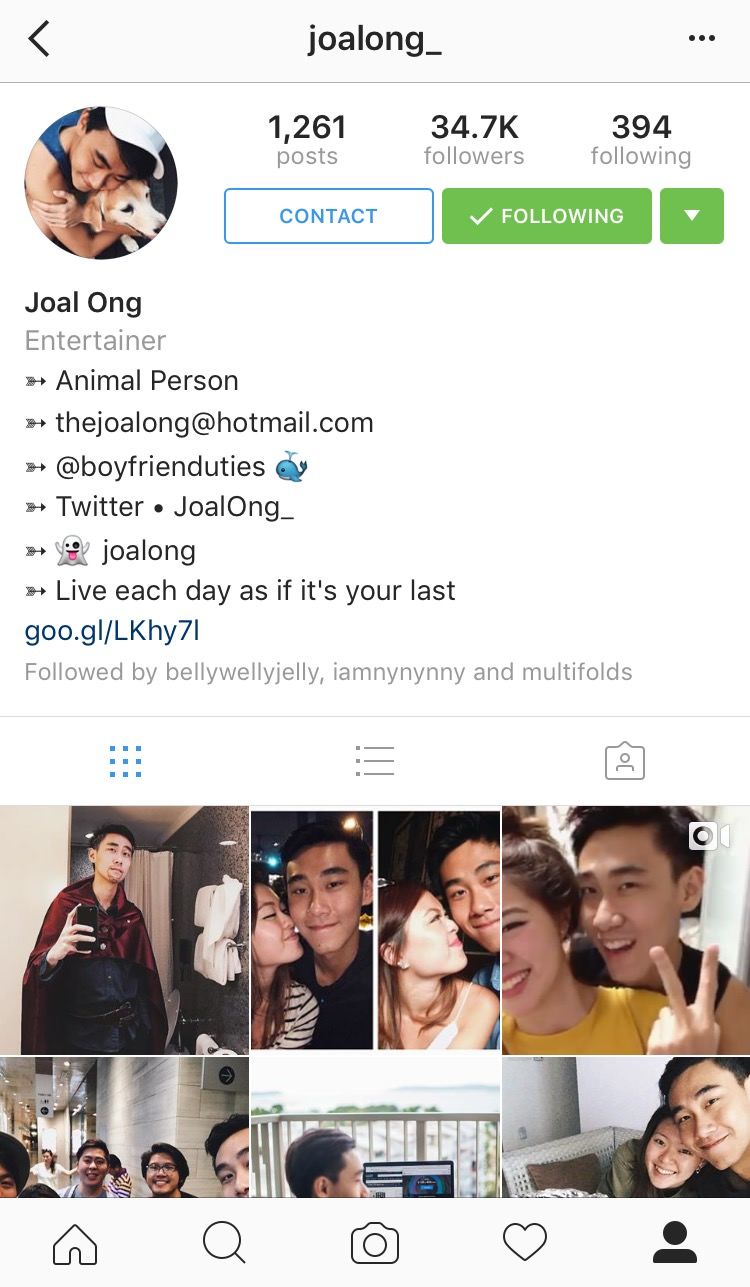Switch to grid view of posts

[125, 762]
